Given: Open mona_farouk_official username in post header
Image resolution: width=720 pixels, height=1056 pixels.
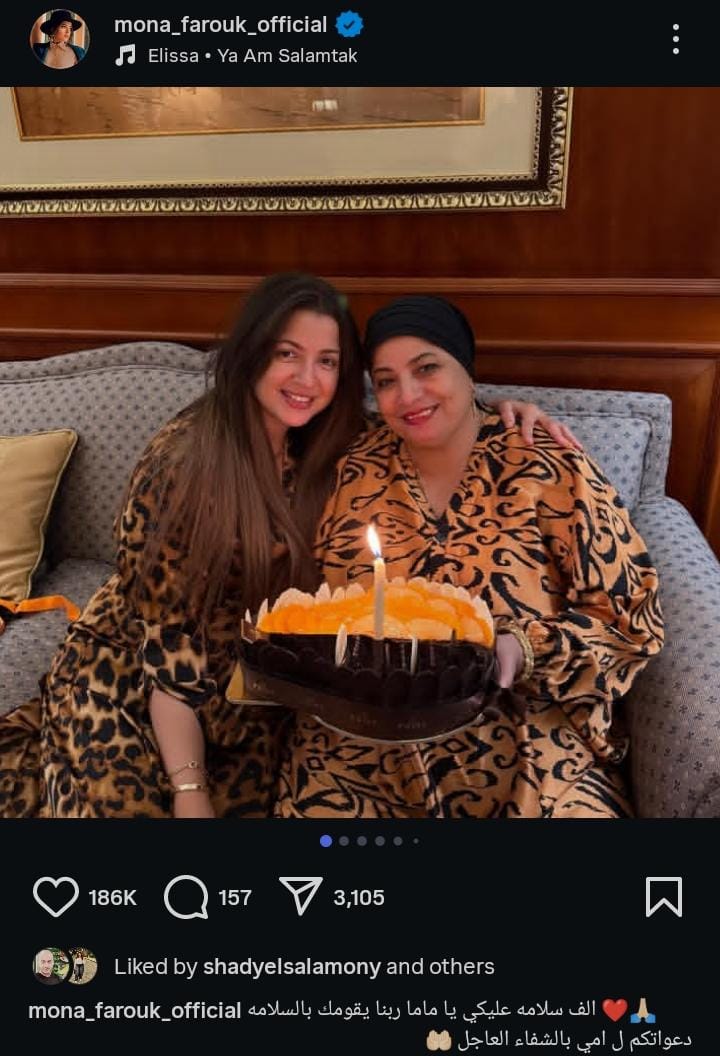Looking at the screenshot, I should [x=220, y=24].
